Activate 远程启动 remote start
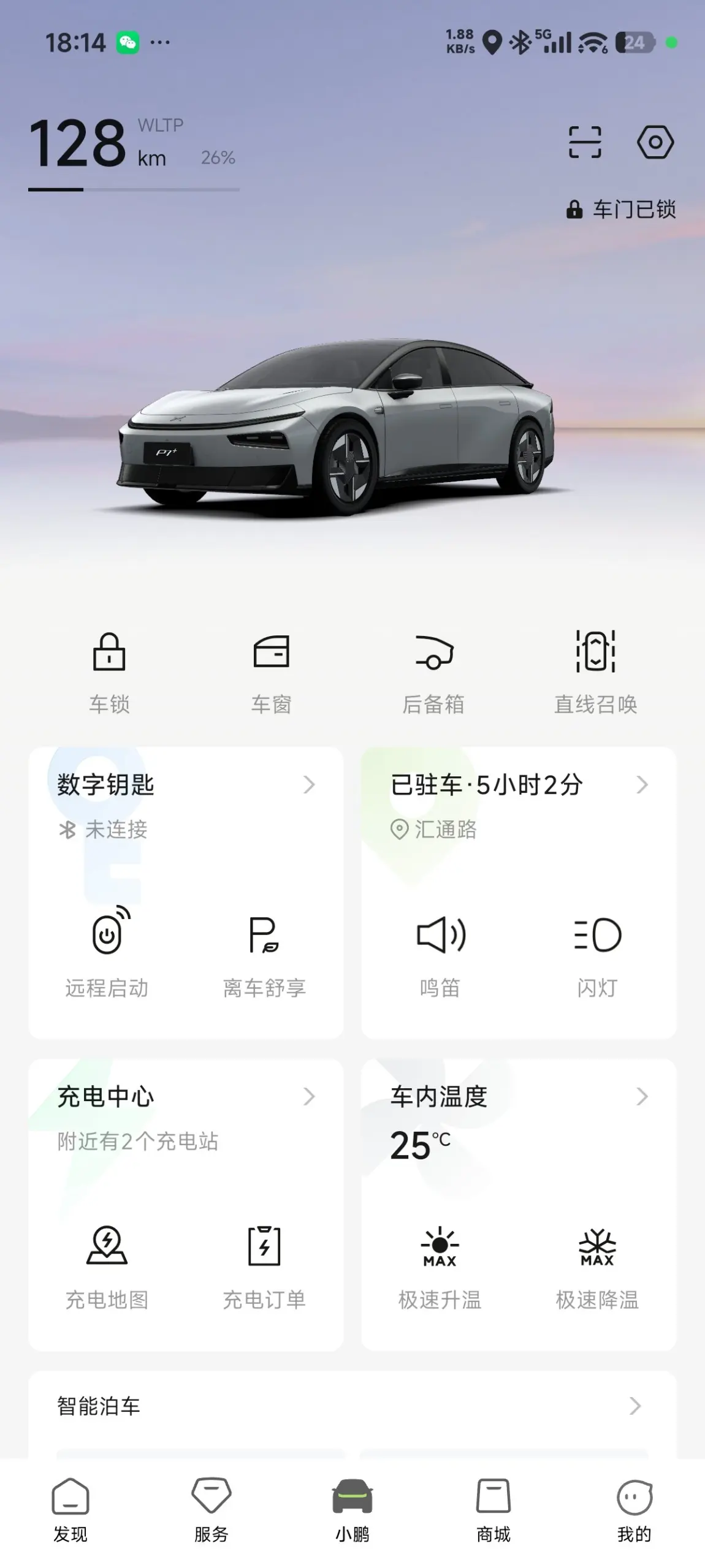 click(x=107, y=952)
